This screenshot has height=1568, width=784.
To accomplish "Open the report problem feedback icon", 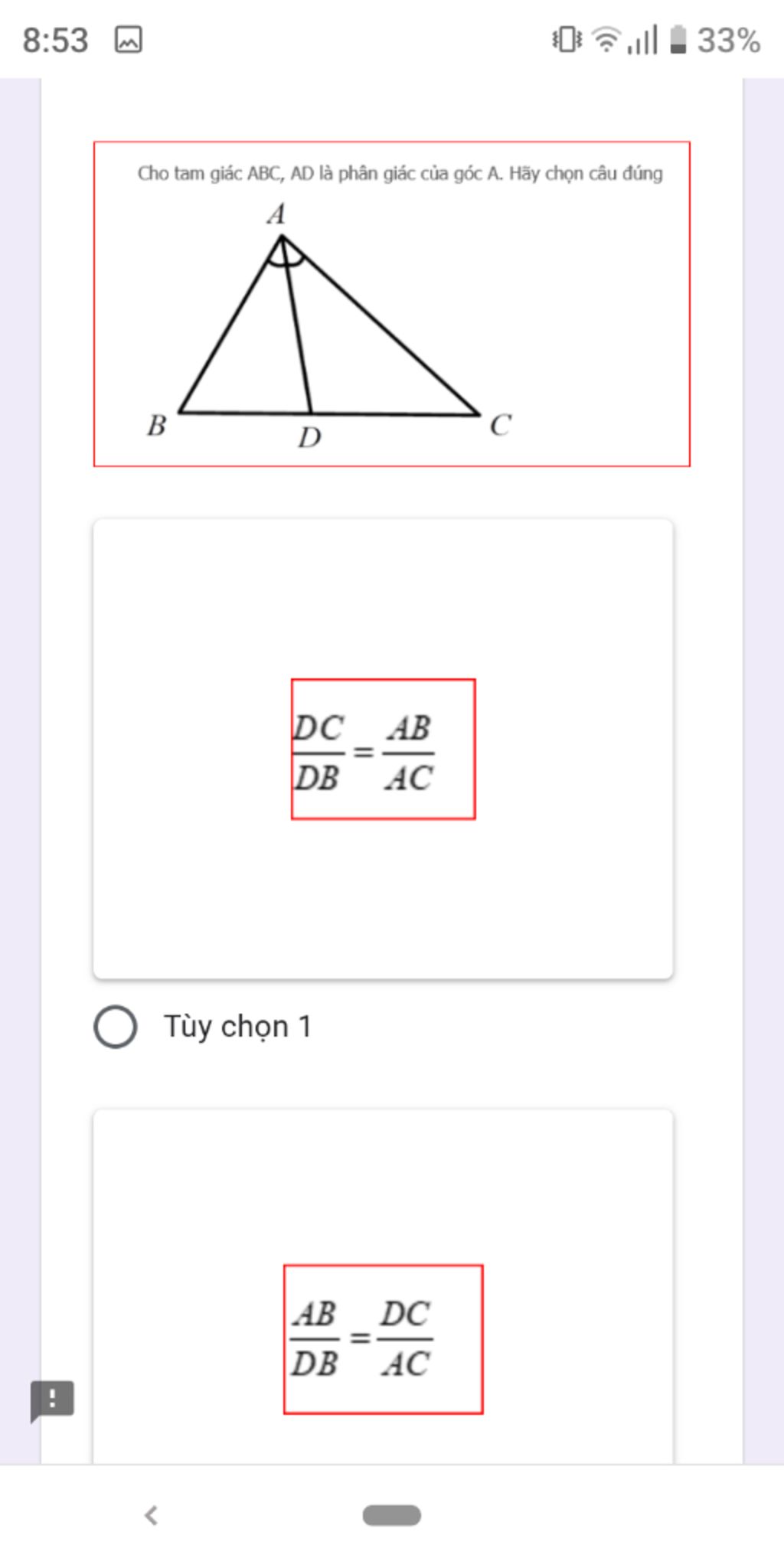I will coord(52,1400).
